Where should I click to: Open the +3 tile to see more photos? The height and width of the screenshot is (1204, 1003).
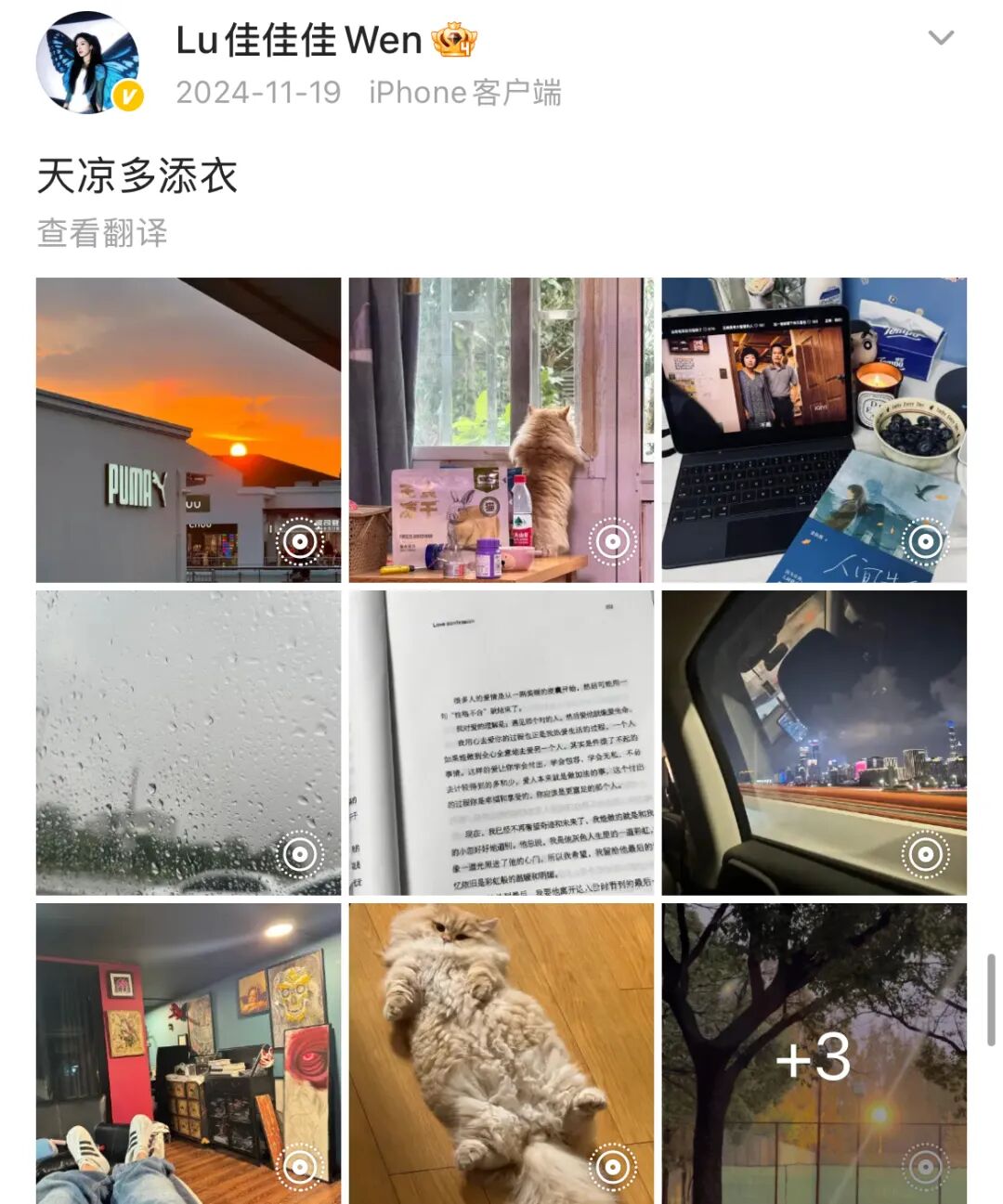pyautogui.click(x=814, y=1054)
